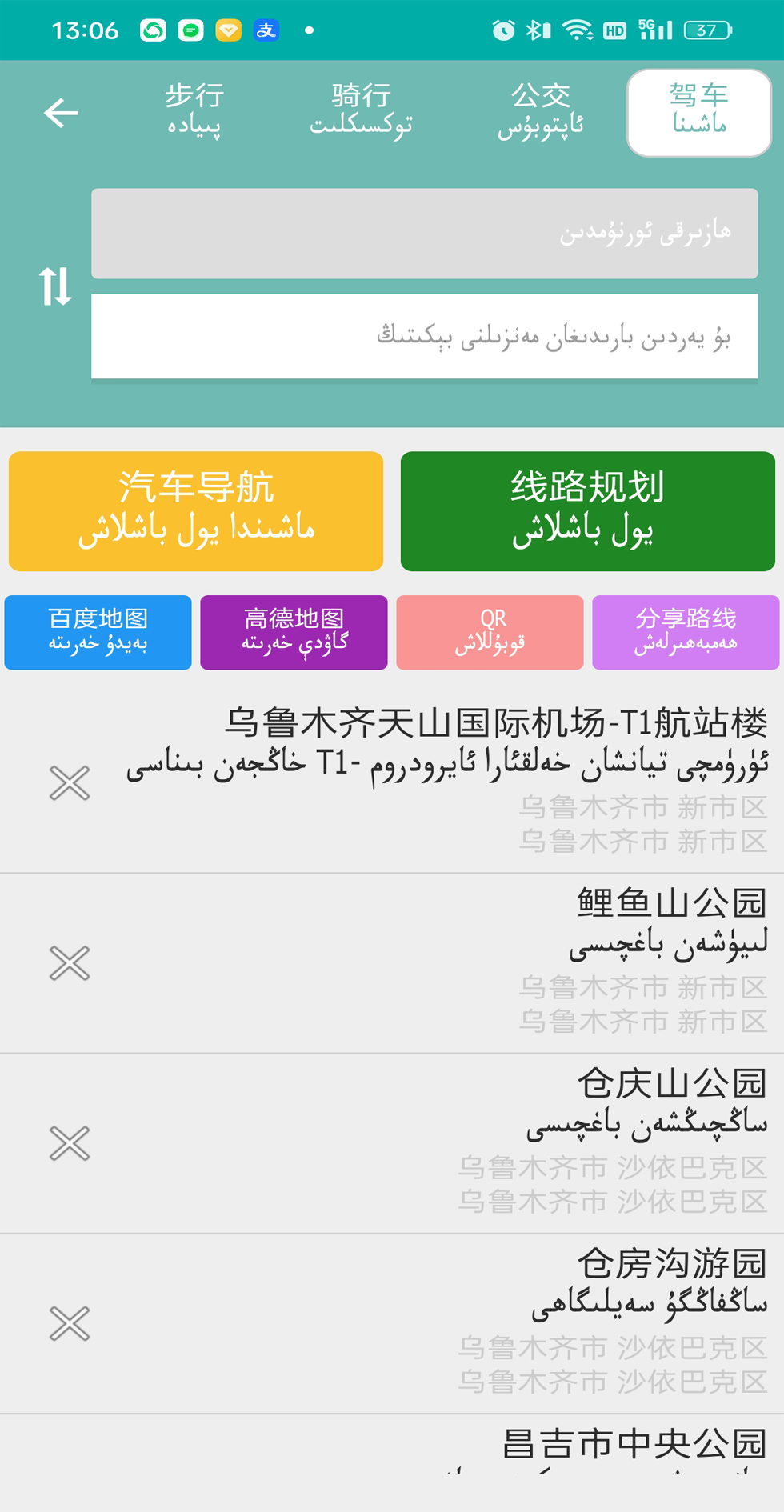Open route in 高德地图
This screenshot has height=1512, width=784.
click(x=294, y=632)
